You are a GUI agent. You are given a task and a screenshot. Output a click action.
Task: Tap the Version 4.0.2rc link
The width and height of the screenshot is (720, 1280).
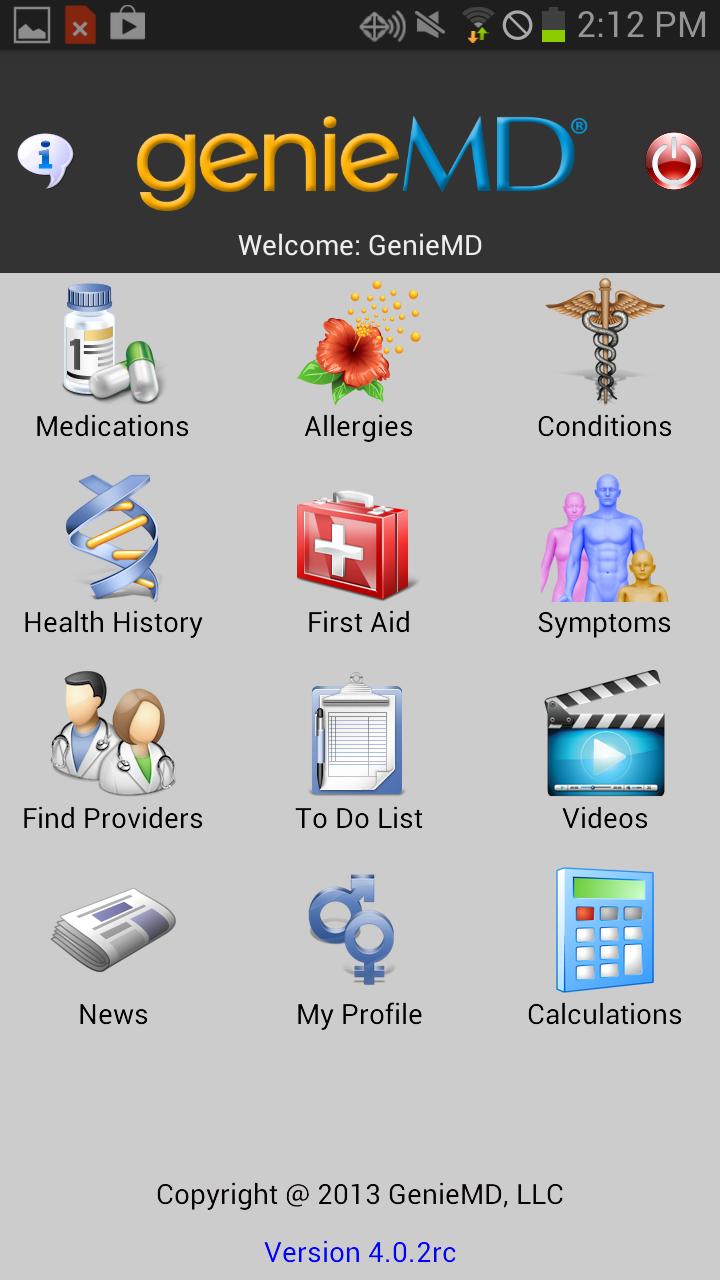360,1252
